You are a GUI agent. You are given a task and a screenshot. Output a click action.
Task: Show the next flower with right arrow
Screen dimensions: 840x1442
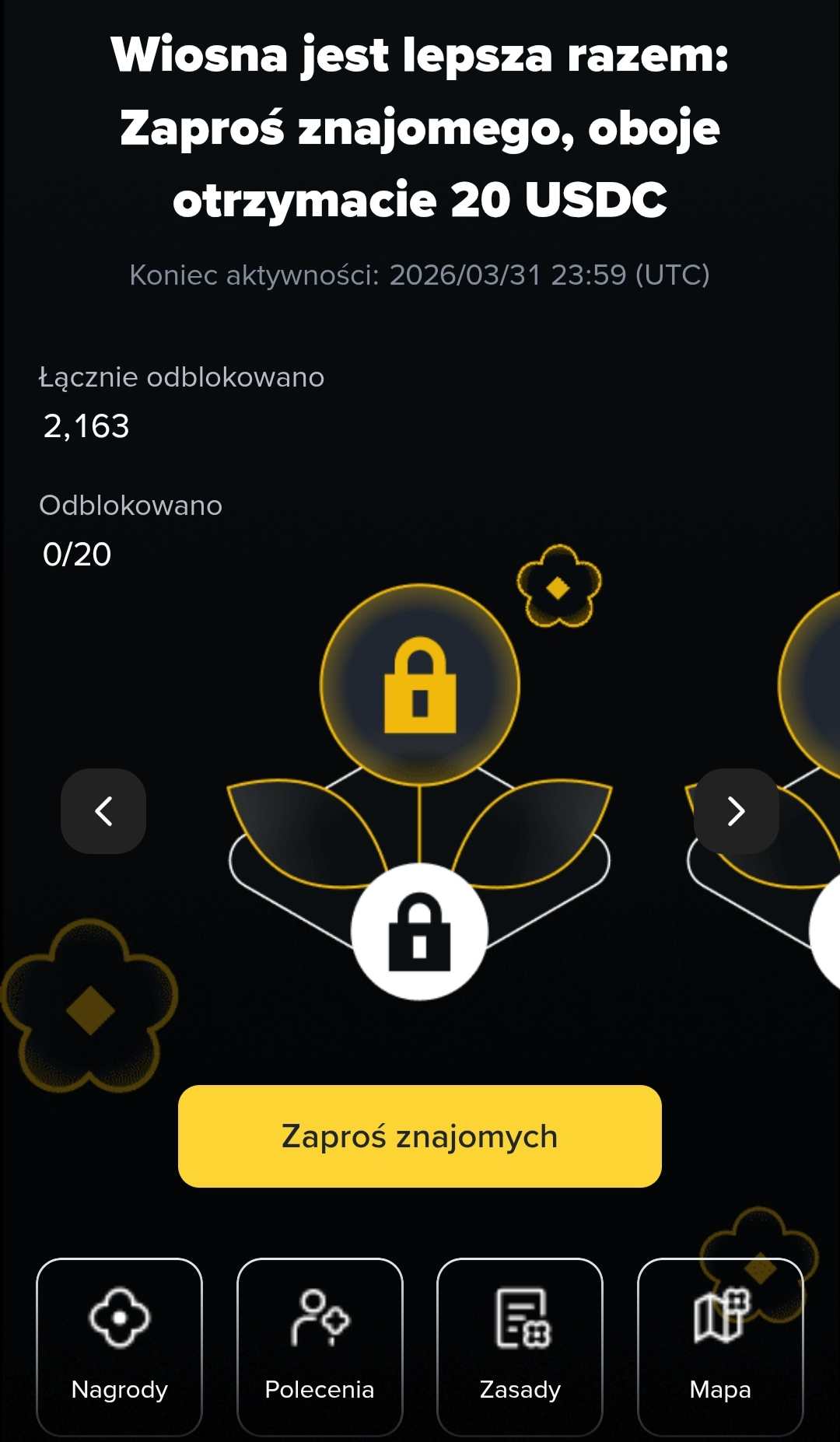pyautogui.click(x=736, y=811)
